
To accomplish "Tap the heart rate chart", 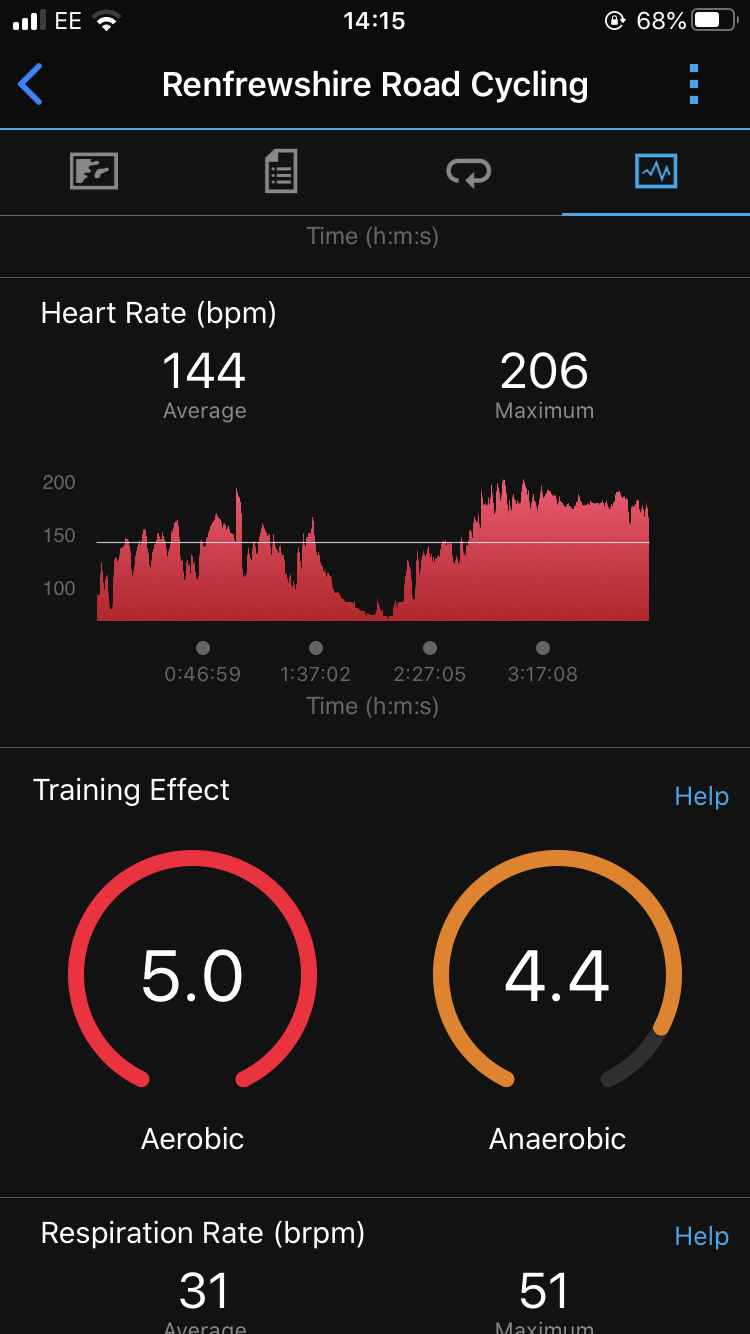I will pos(373,550).
